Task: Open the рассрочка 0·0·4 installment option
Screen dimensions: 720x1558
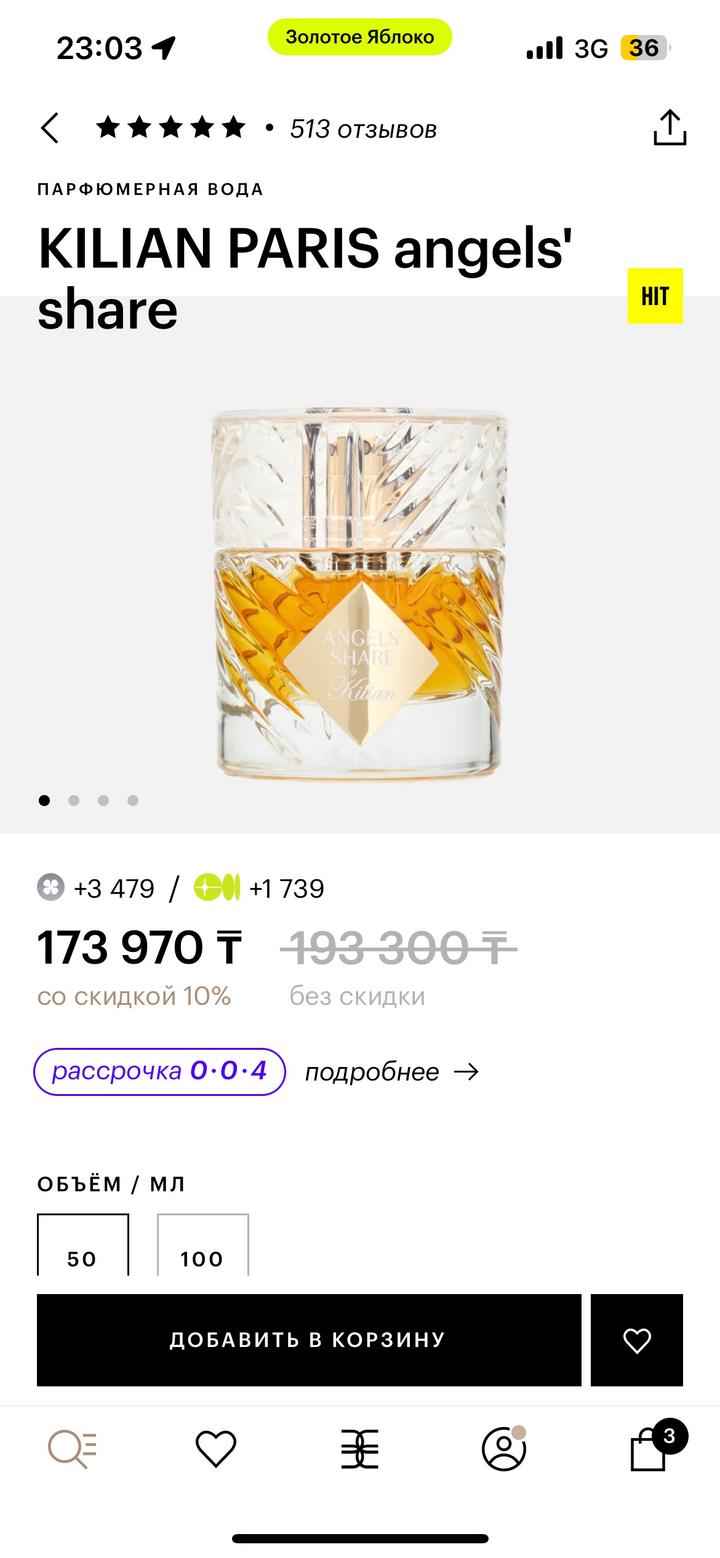Action: [x=160, y=1071]
